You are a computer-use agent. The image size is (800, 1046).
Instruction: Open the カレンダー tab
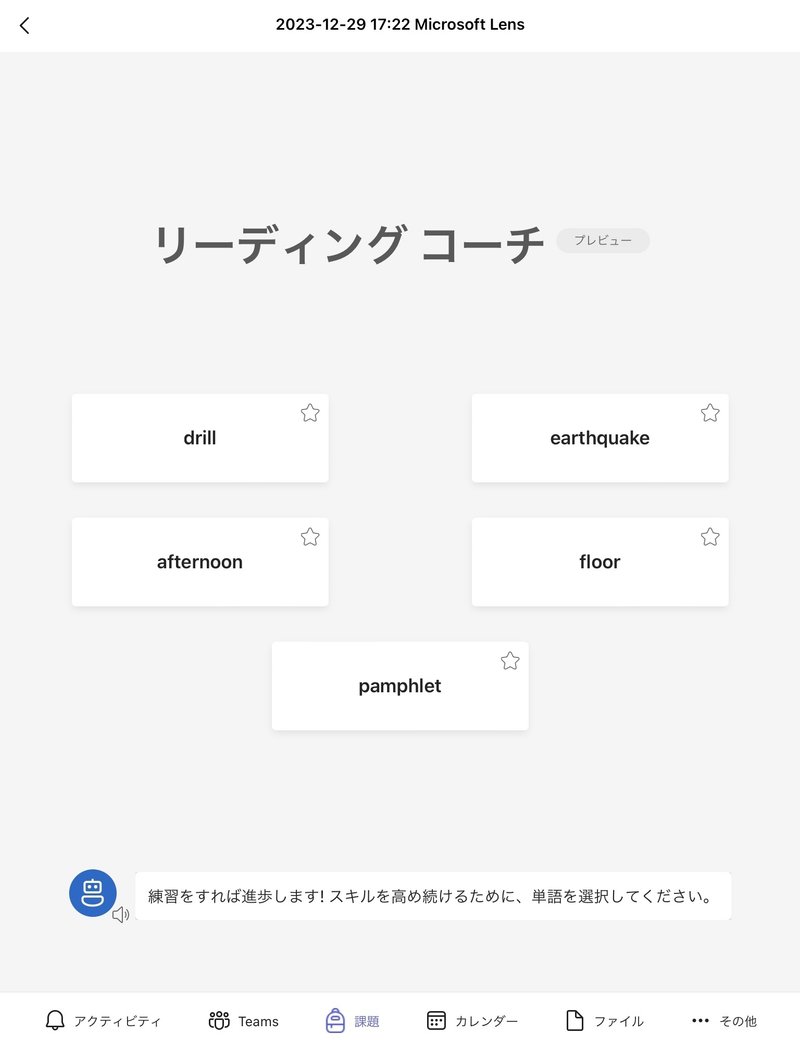pyautogui.click(x=472, y=1021)
